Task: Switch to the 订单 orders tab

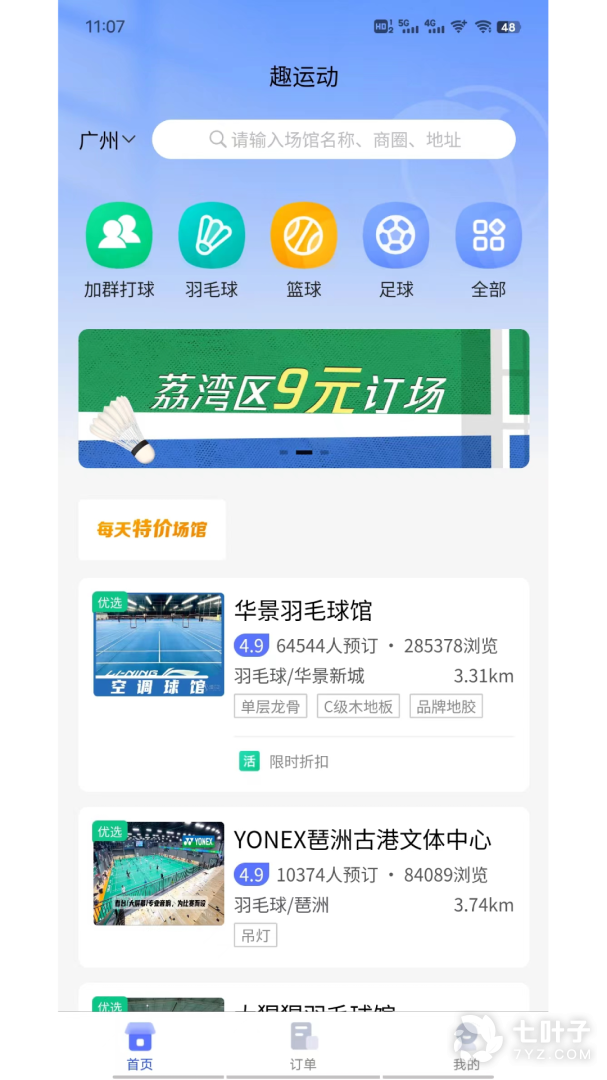Action: tap(303, 1046)
